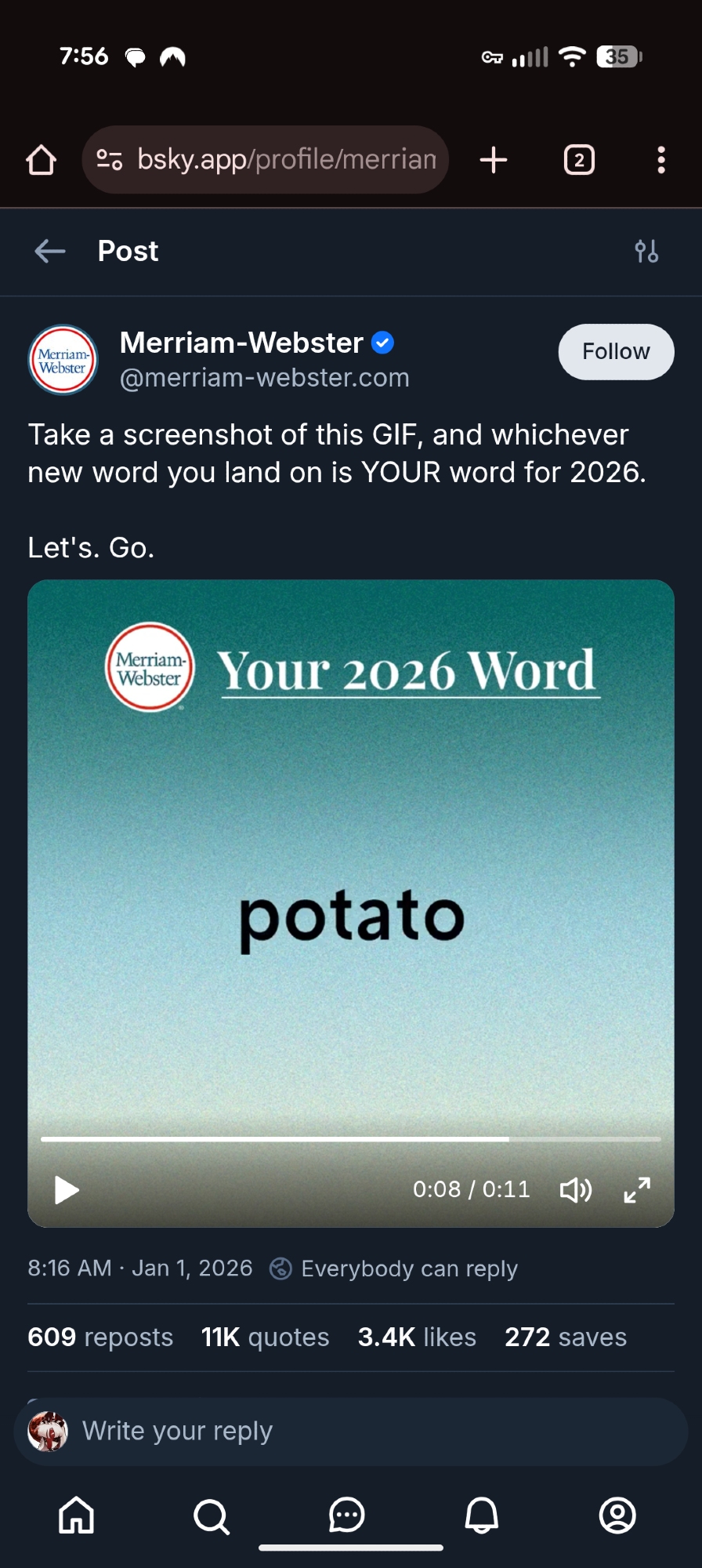This screenshot has height=1568, width=702.
Task: Open Merriam-Webster's profile avatar
Action: (x=63, y=360)
